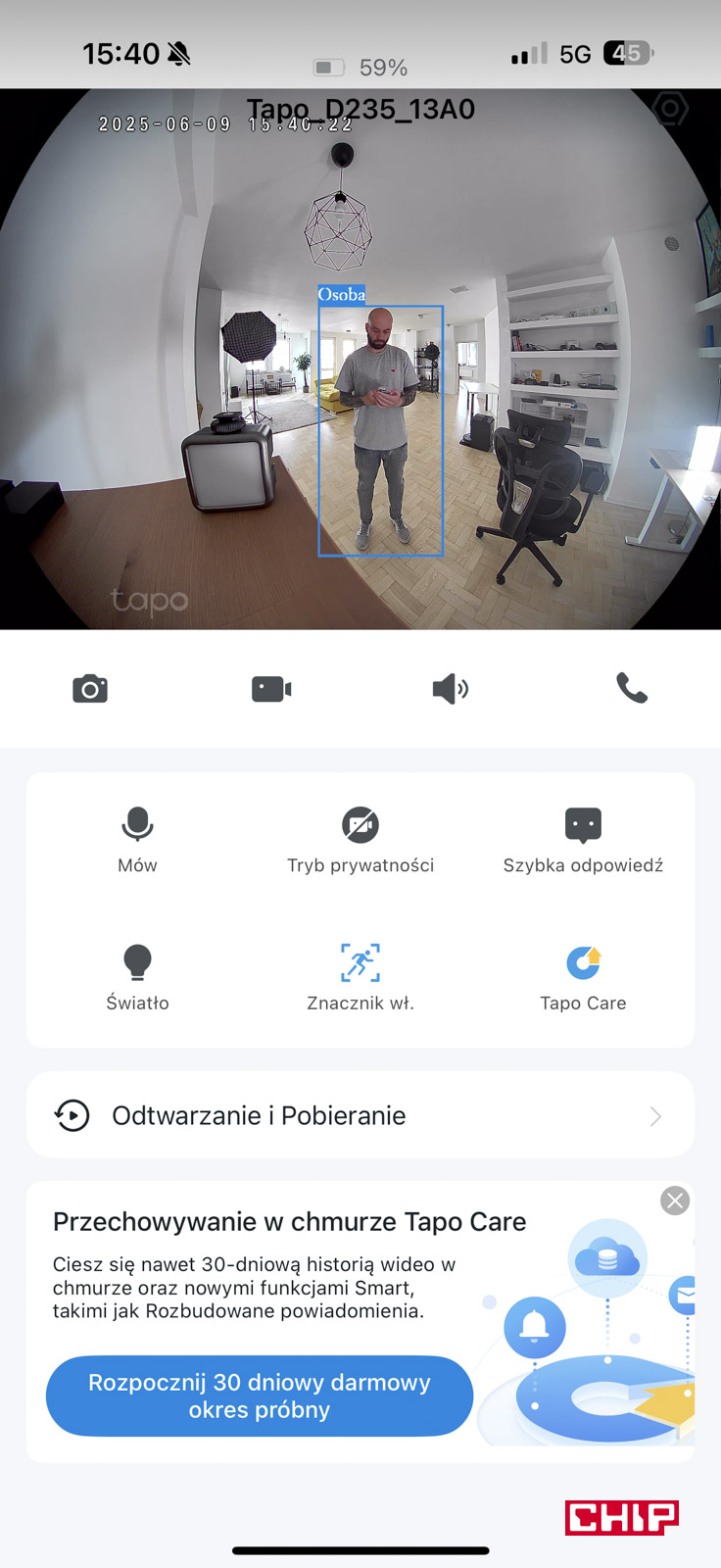Turn off the Znacznik wł. marker

[360, 976]
